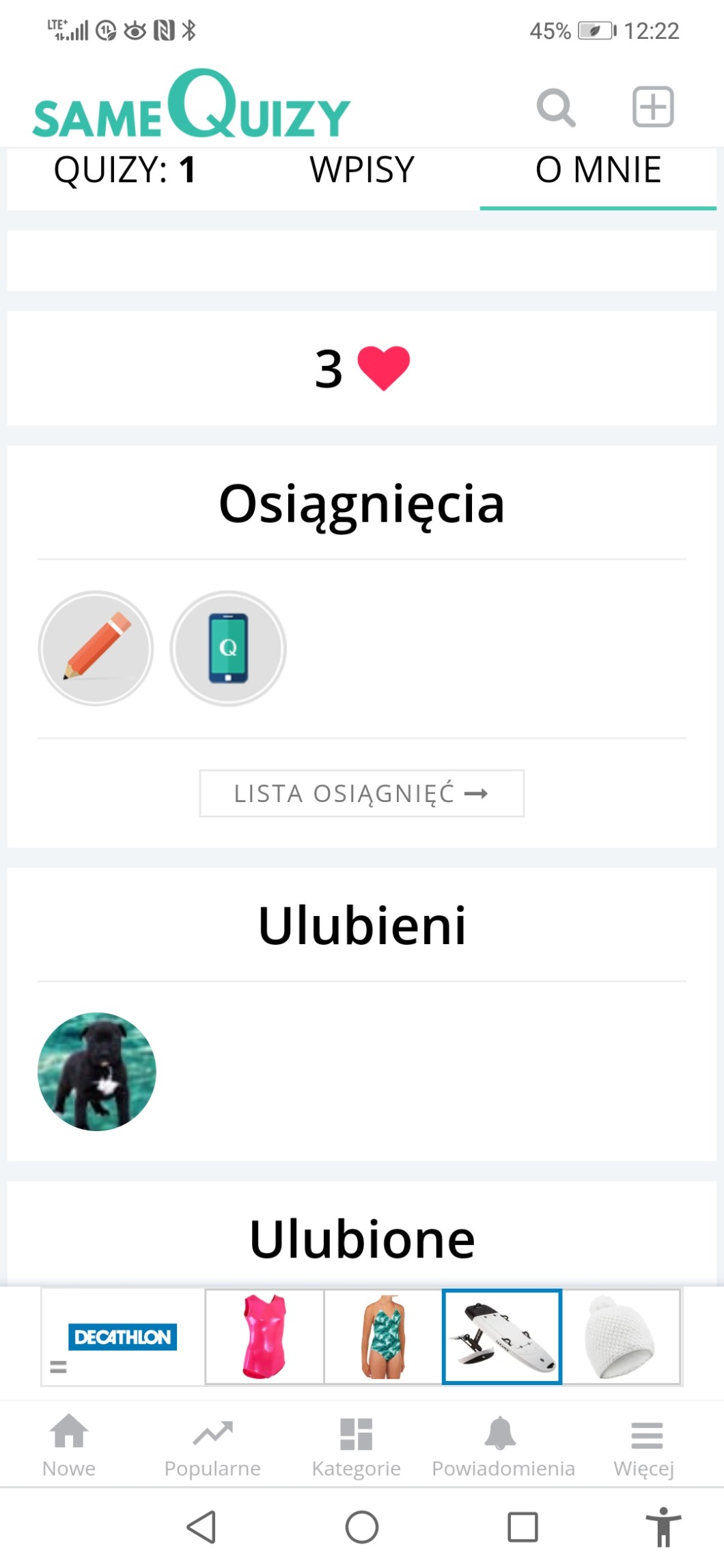Viewport: 724px width, 1568px height.
Task: Create a new quiz with plus icon
Action: [653, 107]
